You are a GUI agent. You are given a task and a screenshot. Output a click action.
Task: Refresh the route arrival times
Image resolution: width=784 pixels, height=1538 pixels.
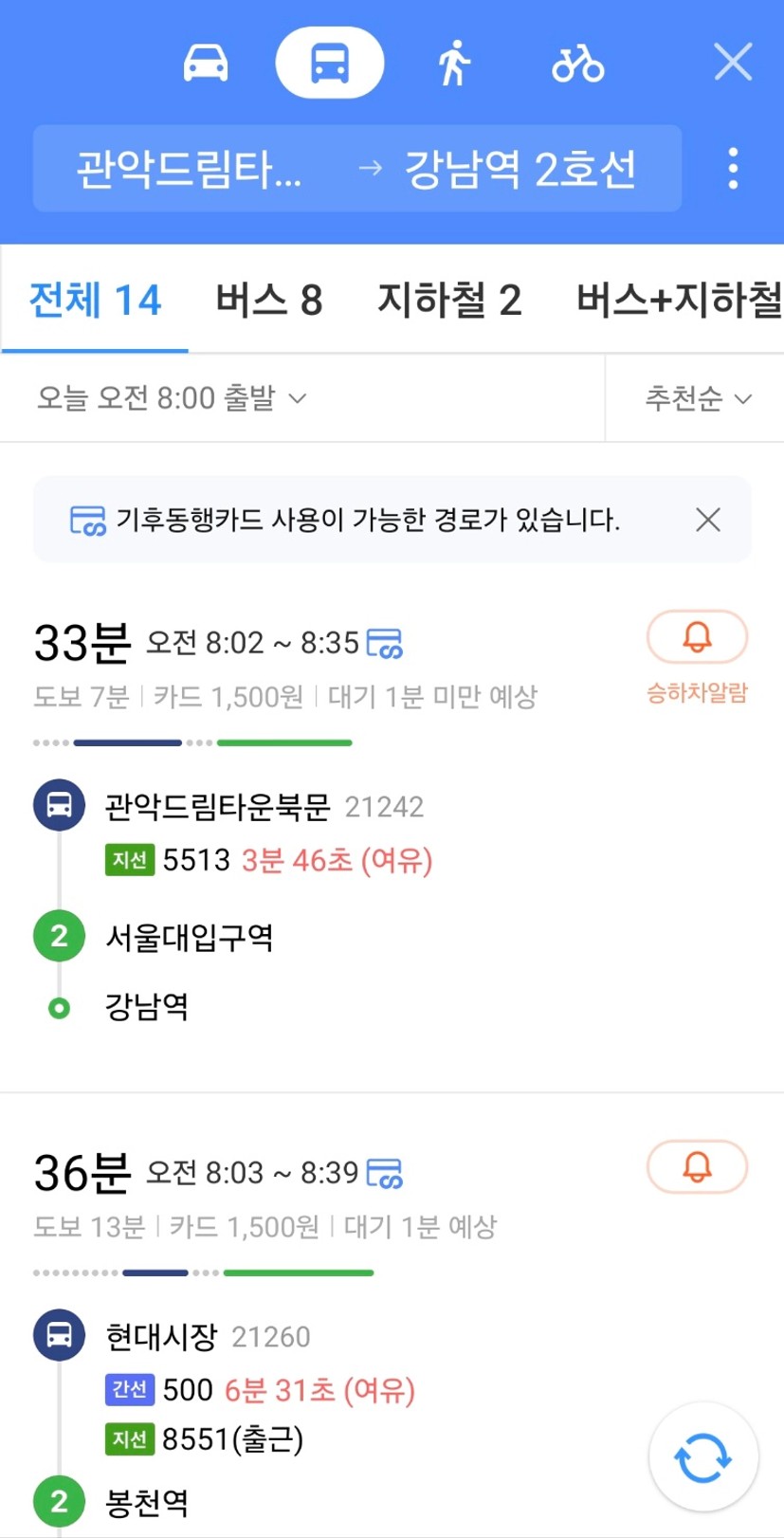pyautogui.click(x=703, y=1457)
